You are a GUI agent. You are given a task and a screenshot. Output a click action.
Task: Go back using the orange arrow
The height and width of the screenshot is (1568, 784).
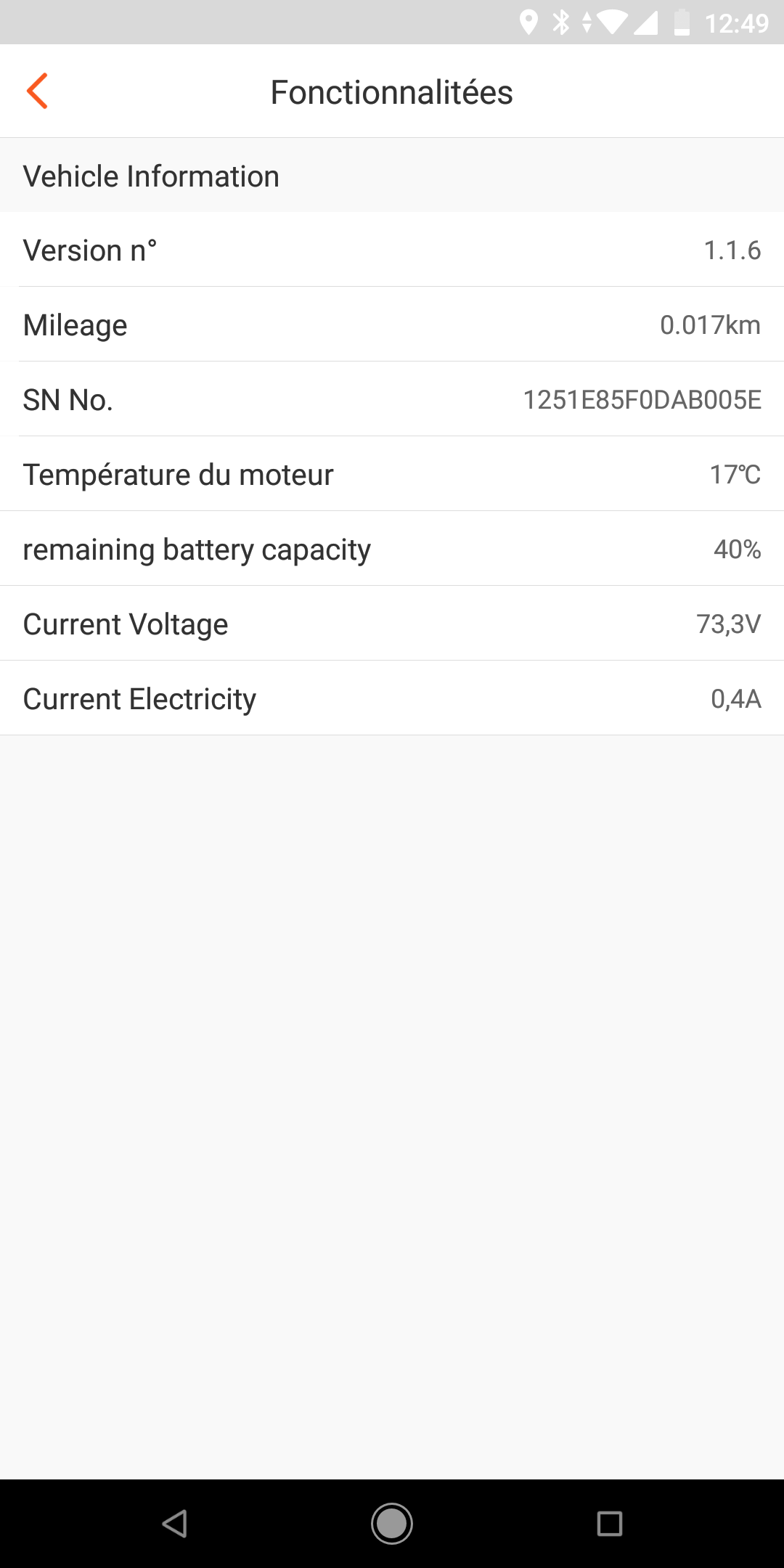tap(37, 91)
